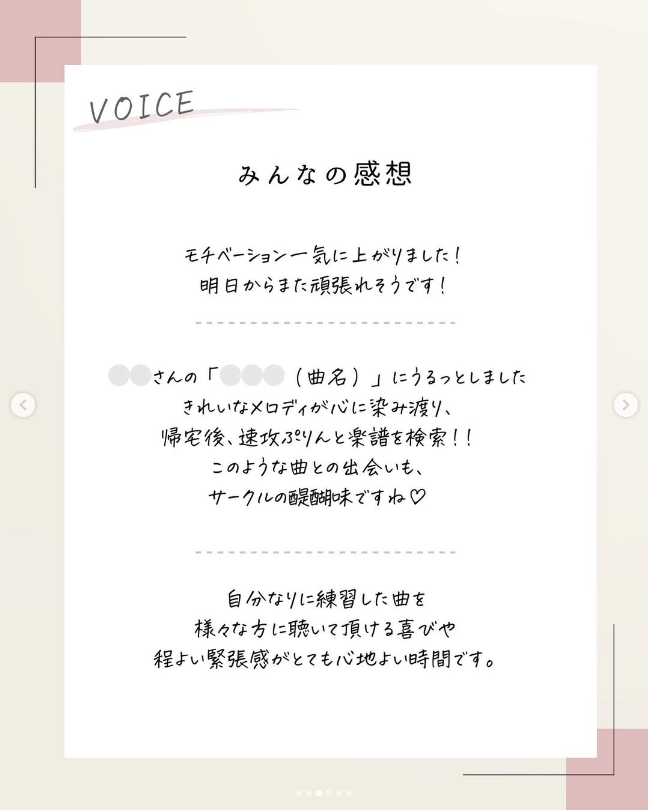The width and height of the screenshot is (648, 810).
Task: Go to the previous carousel slide
Action: [23, 405]
